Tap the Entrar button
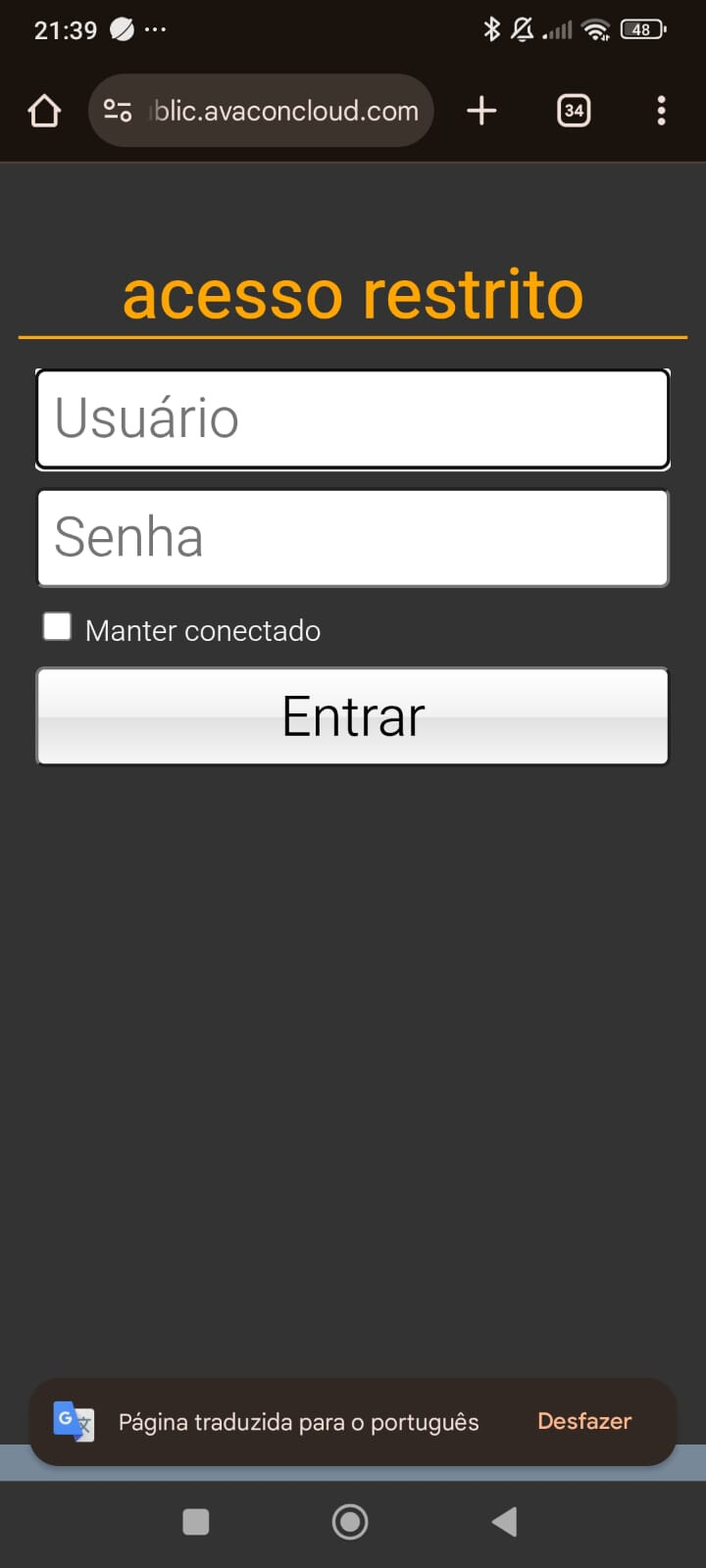Image resolution: width=706 pixels, height=1568 pixels. (x=353, y=716)
